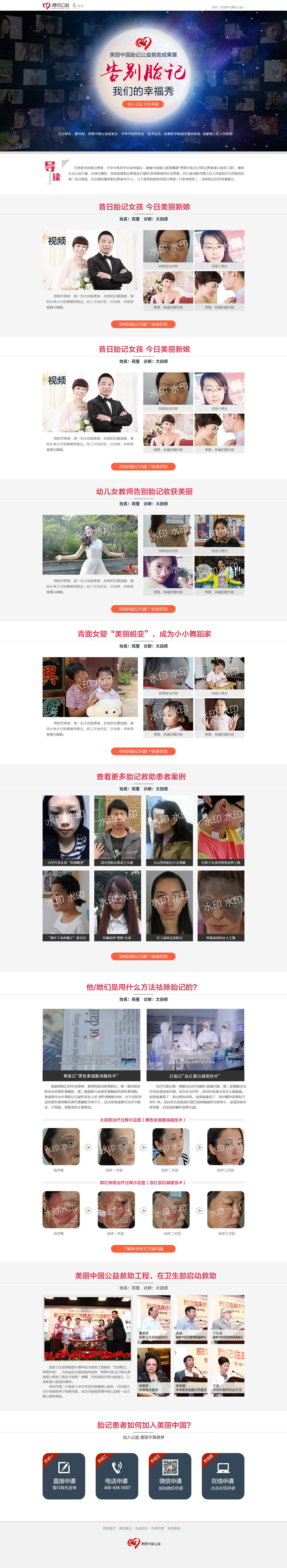Tap the 加入公益 开启幸福 banner button
Screen dimensions: 287x1568
point(143,104)
